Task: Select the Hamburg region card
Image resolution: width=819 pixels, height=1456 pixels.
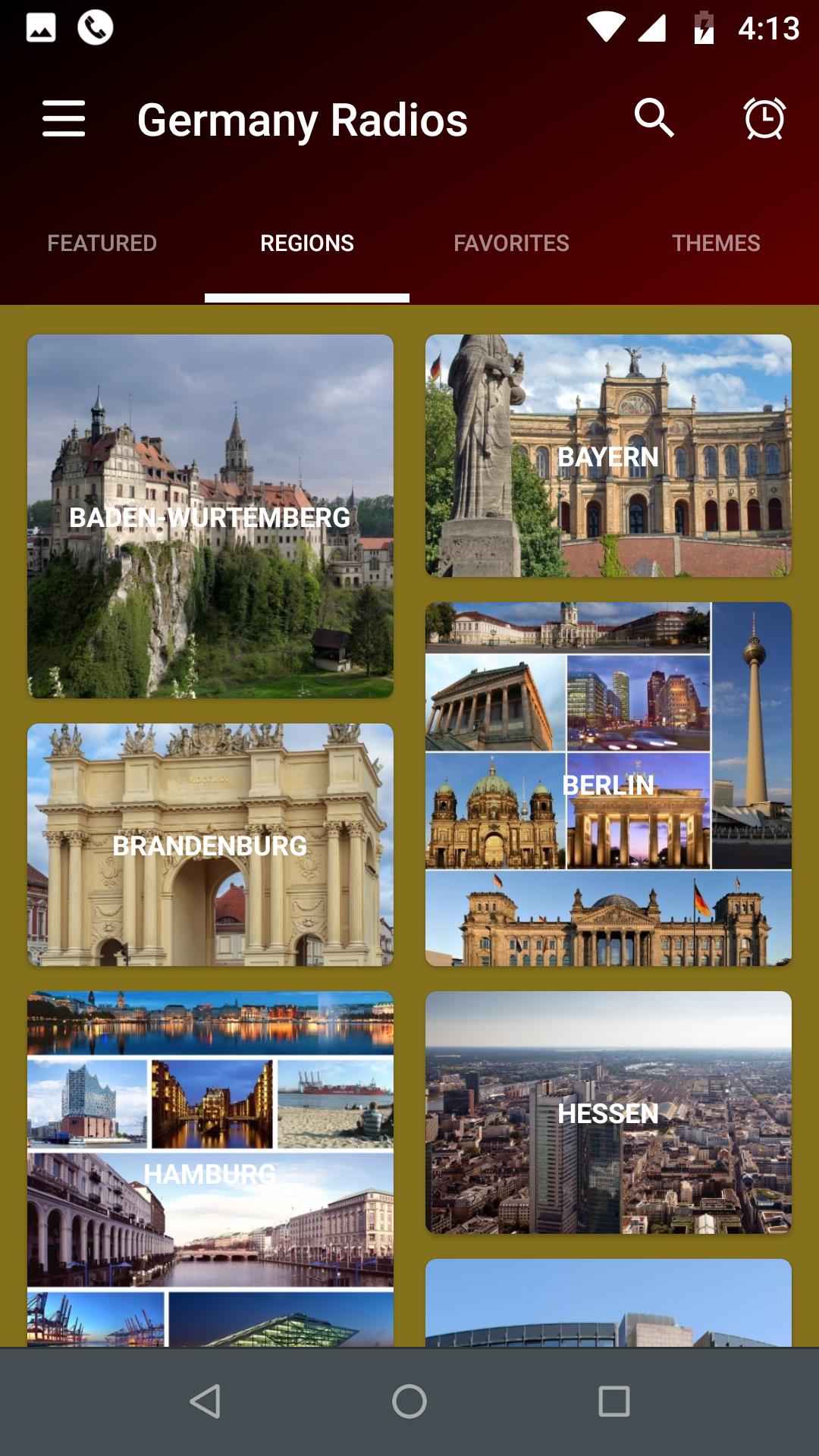Action: point(210,1169)
